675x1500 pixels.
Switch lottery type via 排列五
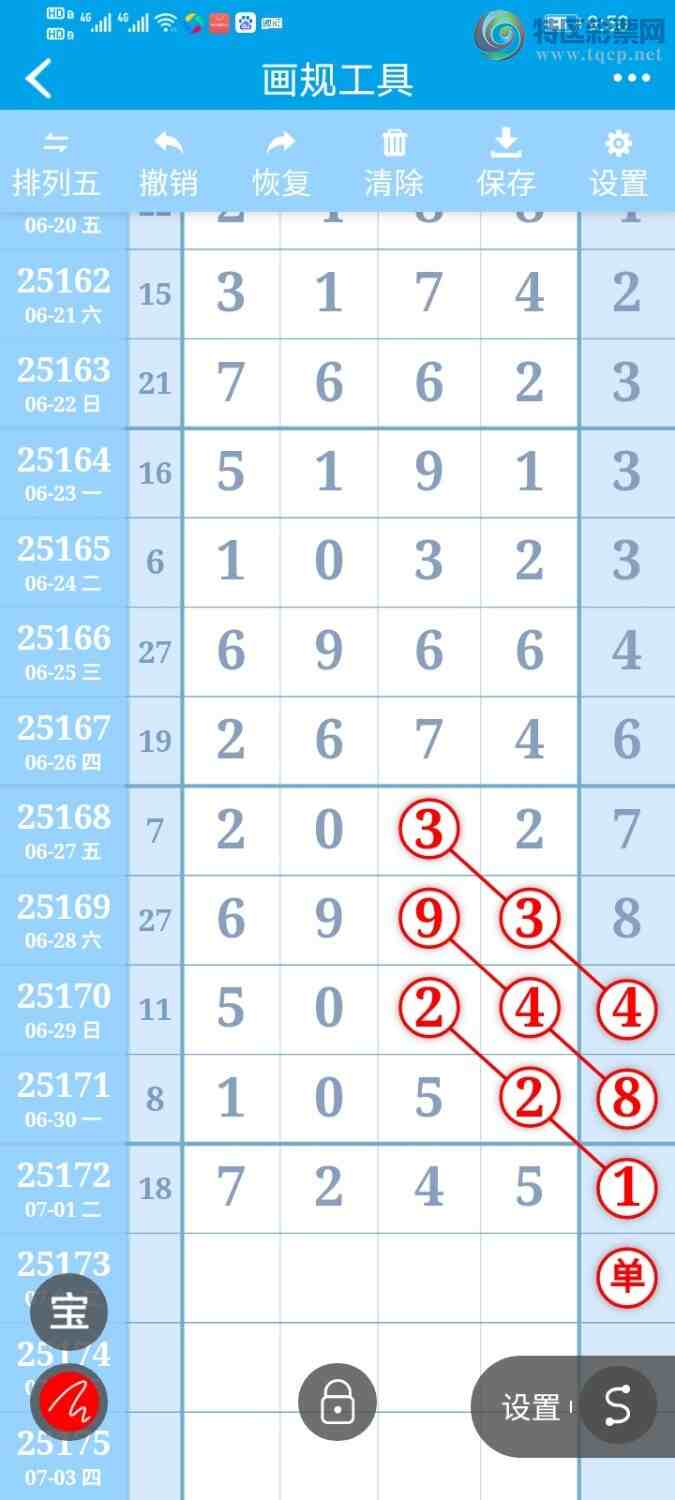pyautogui.click(x=56, y=165)
